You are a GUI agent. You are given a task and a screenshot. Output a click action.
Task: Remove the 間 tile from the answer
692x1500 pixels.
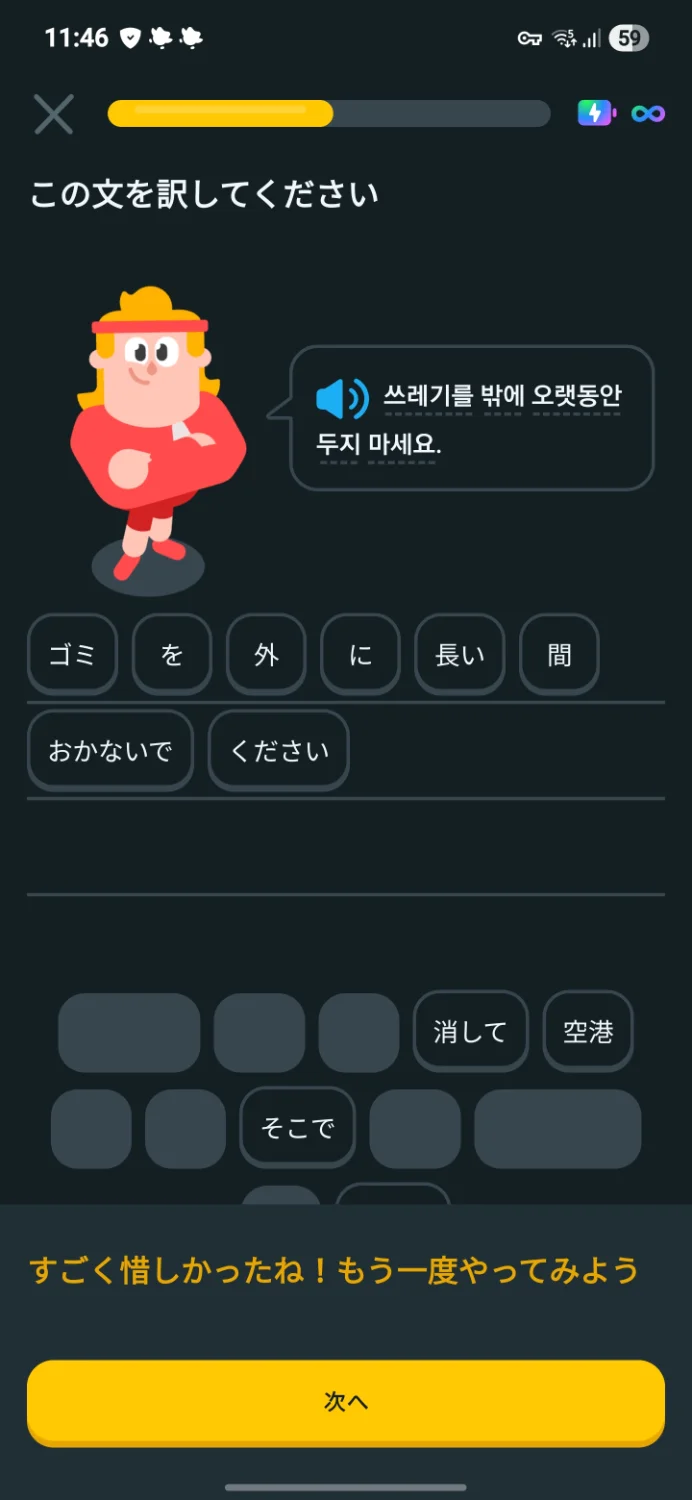pos(559,655)
